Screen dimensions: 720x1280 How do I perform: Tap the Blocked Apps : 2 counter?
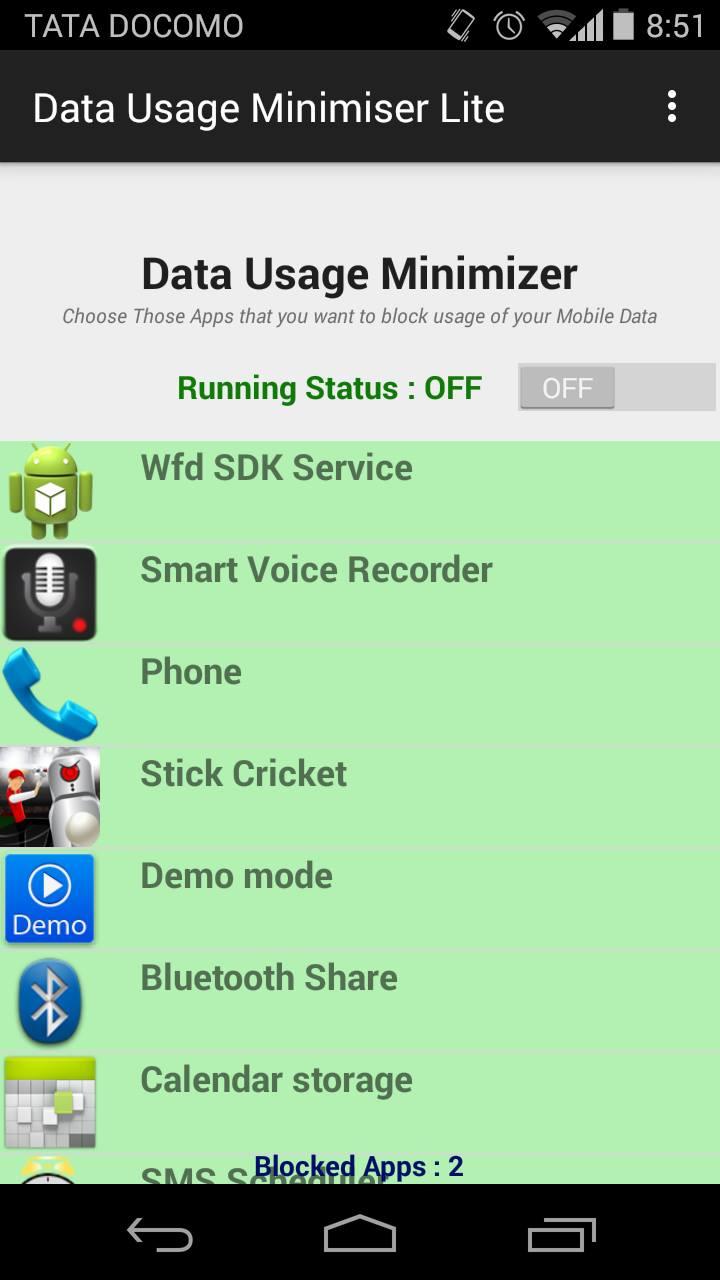coord(360,1165)
